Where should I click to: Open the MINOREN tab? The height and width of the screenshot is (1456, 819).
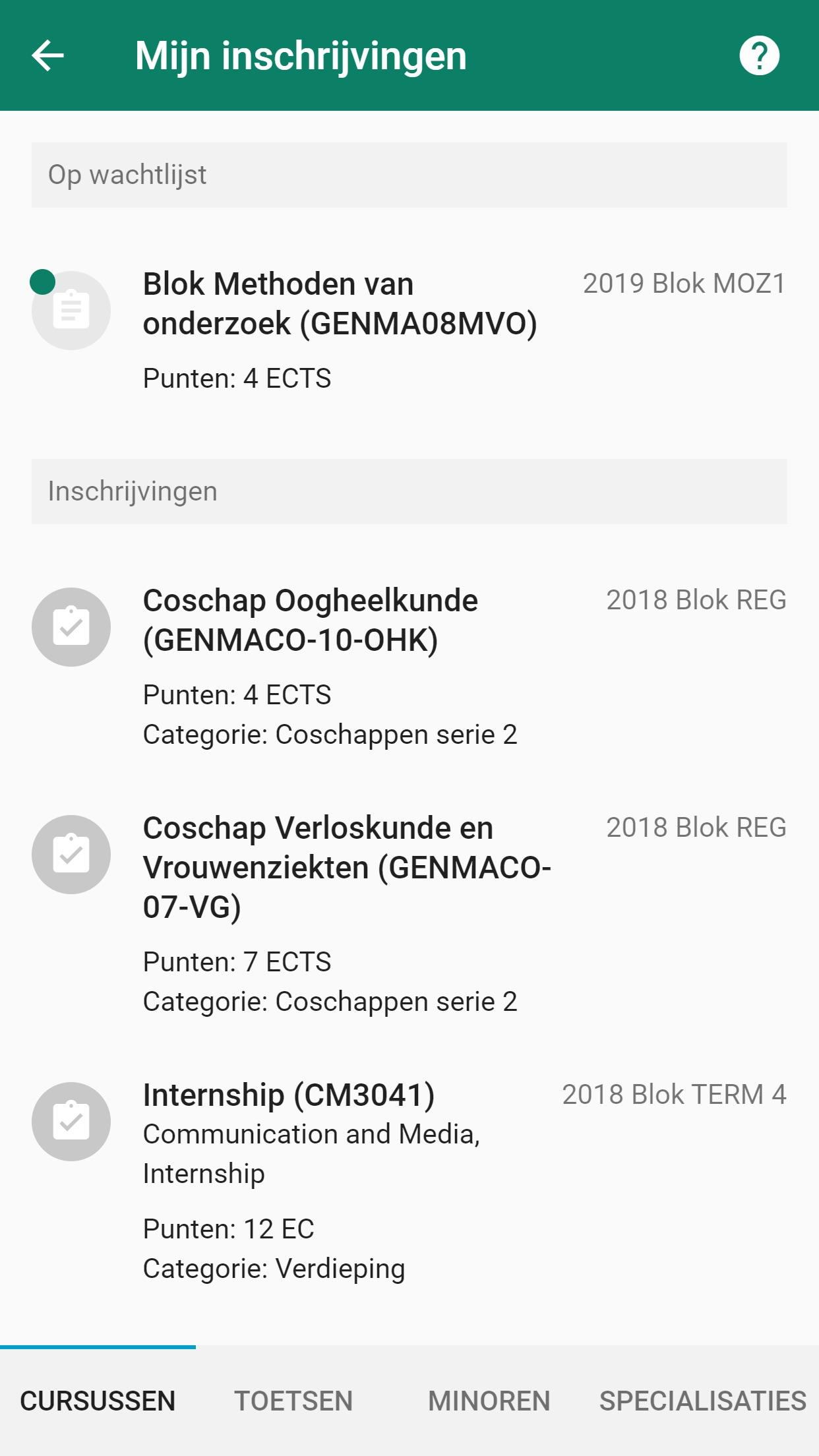489,1401
